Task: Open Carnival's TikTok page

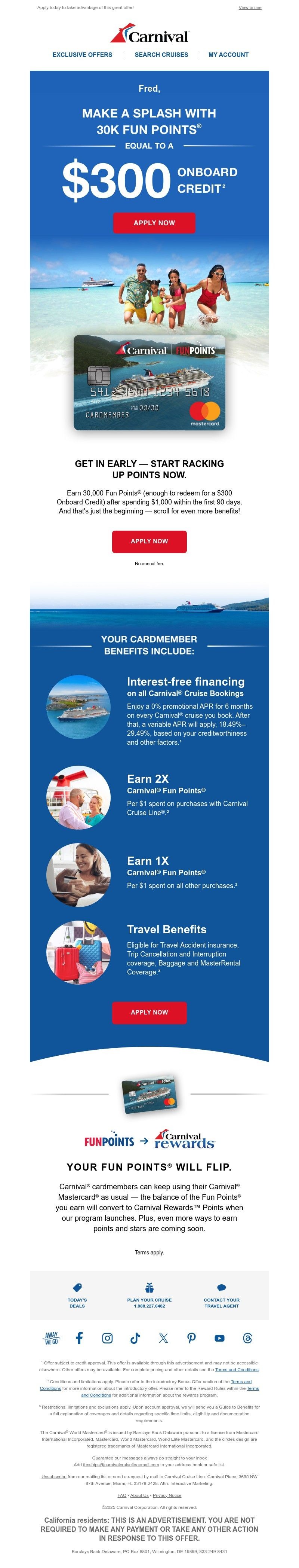Action: [x=135, y=1338]
